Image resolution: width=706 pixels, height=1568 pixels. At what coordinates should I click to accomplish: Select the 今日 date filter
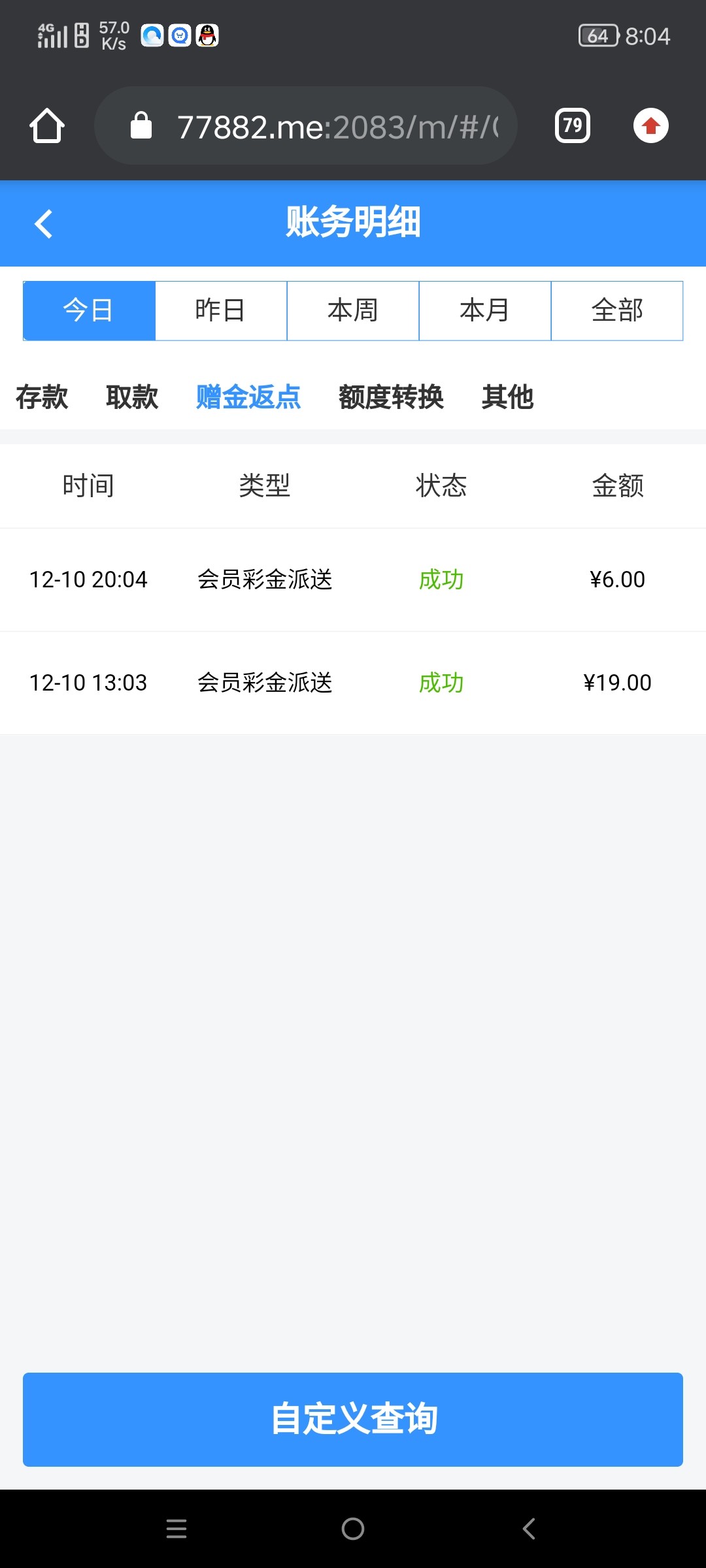(x=89, y=310)
